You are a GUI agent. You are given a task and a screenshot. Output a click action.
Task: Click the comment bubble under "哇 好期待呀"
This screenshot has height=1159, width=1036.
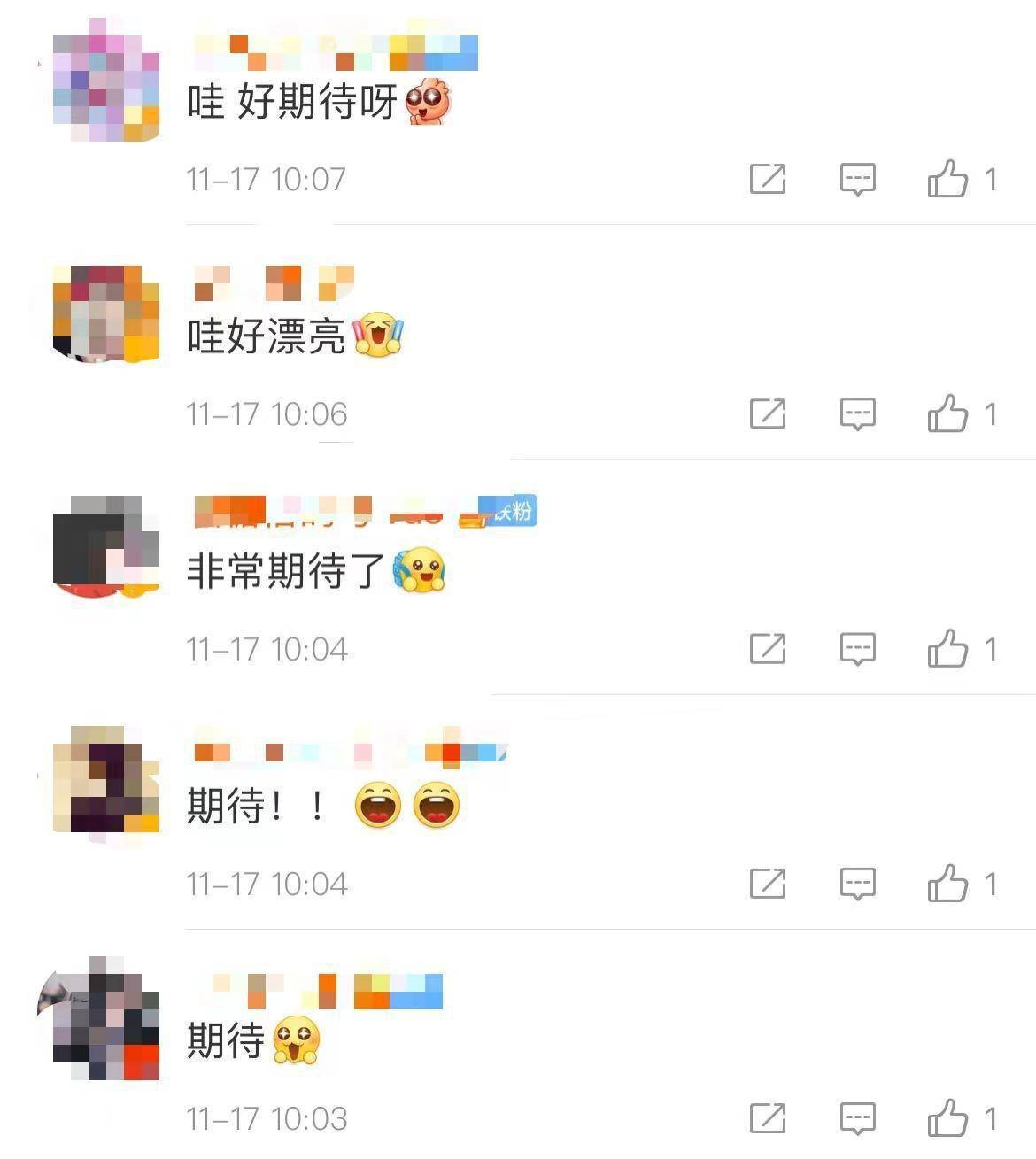pyautogui.click(x=858, y=179)
